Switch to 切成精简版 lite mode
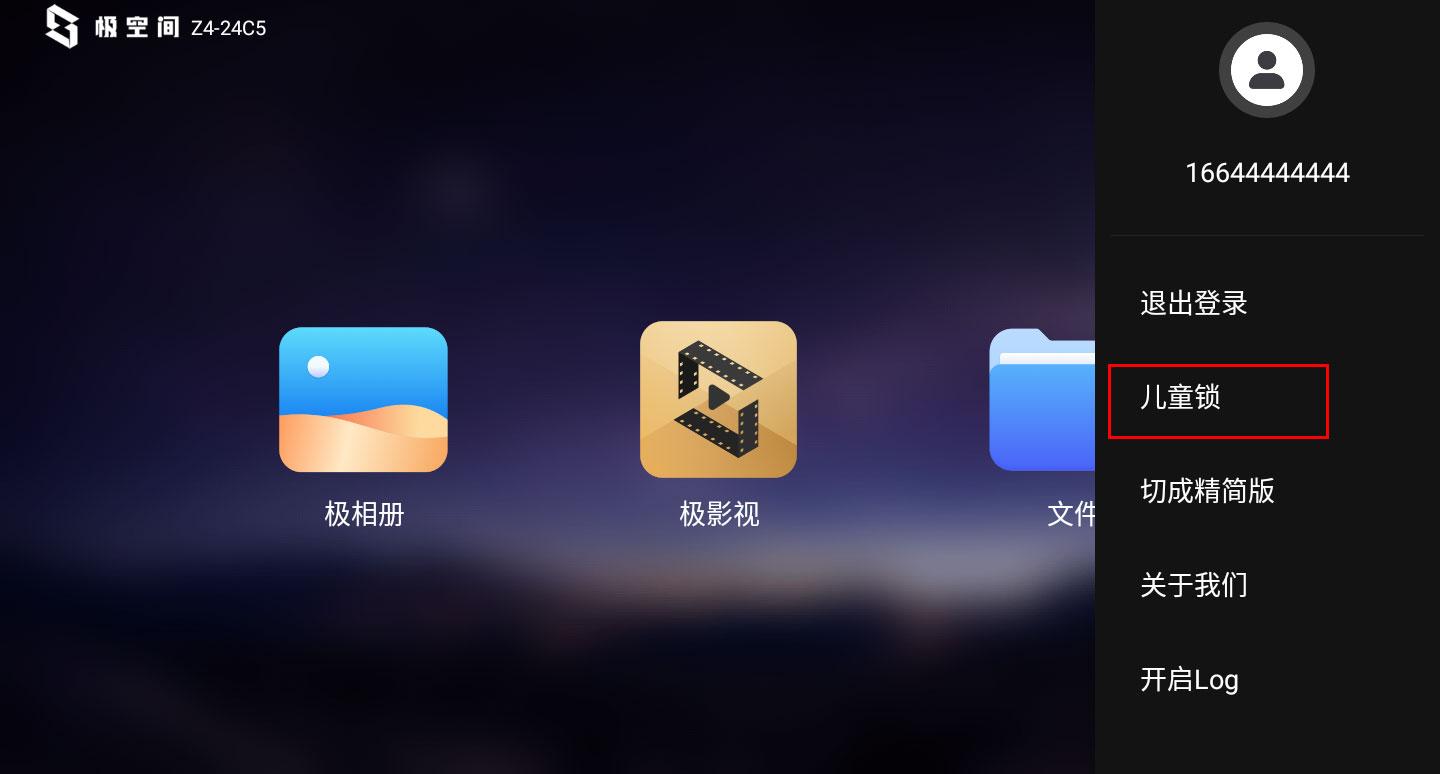This screenshot has height=774, width=1440. [x=1207, y=491]
